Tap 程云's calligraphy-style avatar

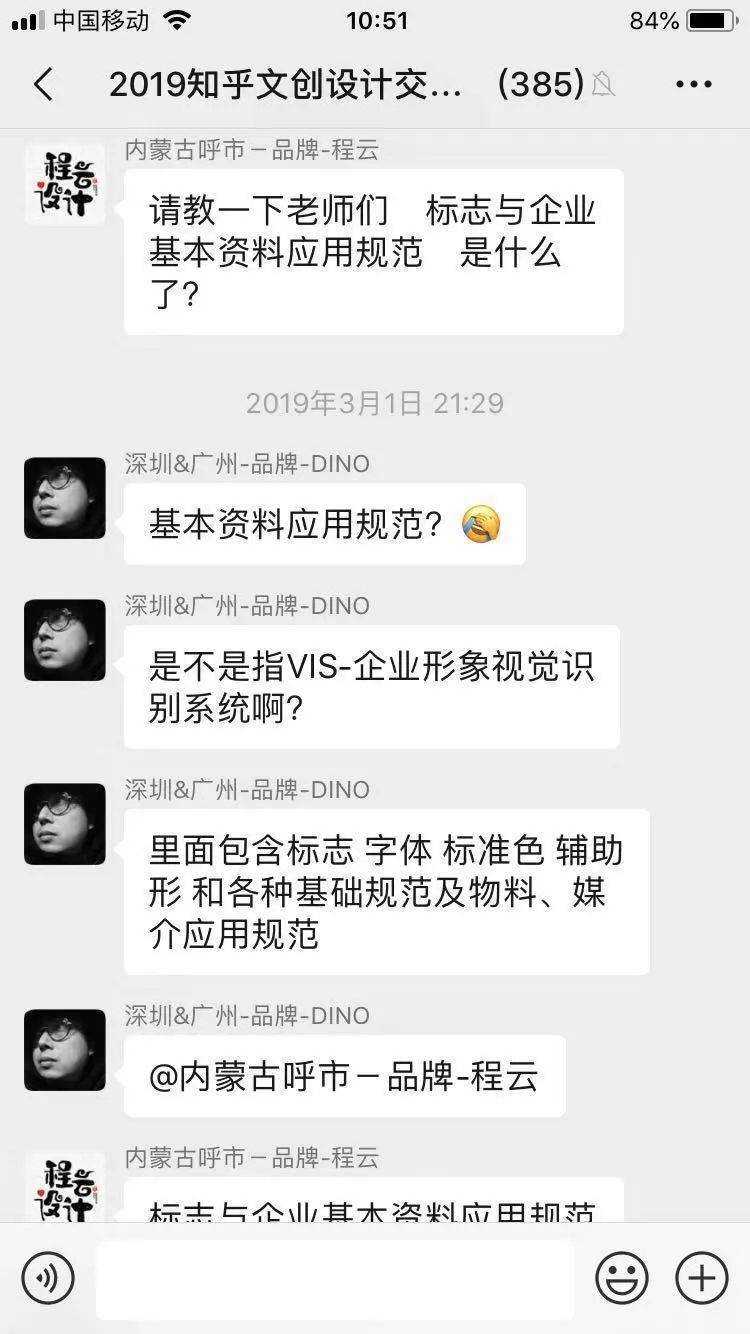pos(64,185)
